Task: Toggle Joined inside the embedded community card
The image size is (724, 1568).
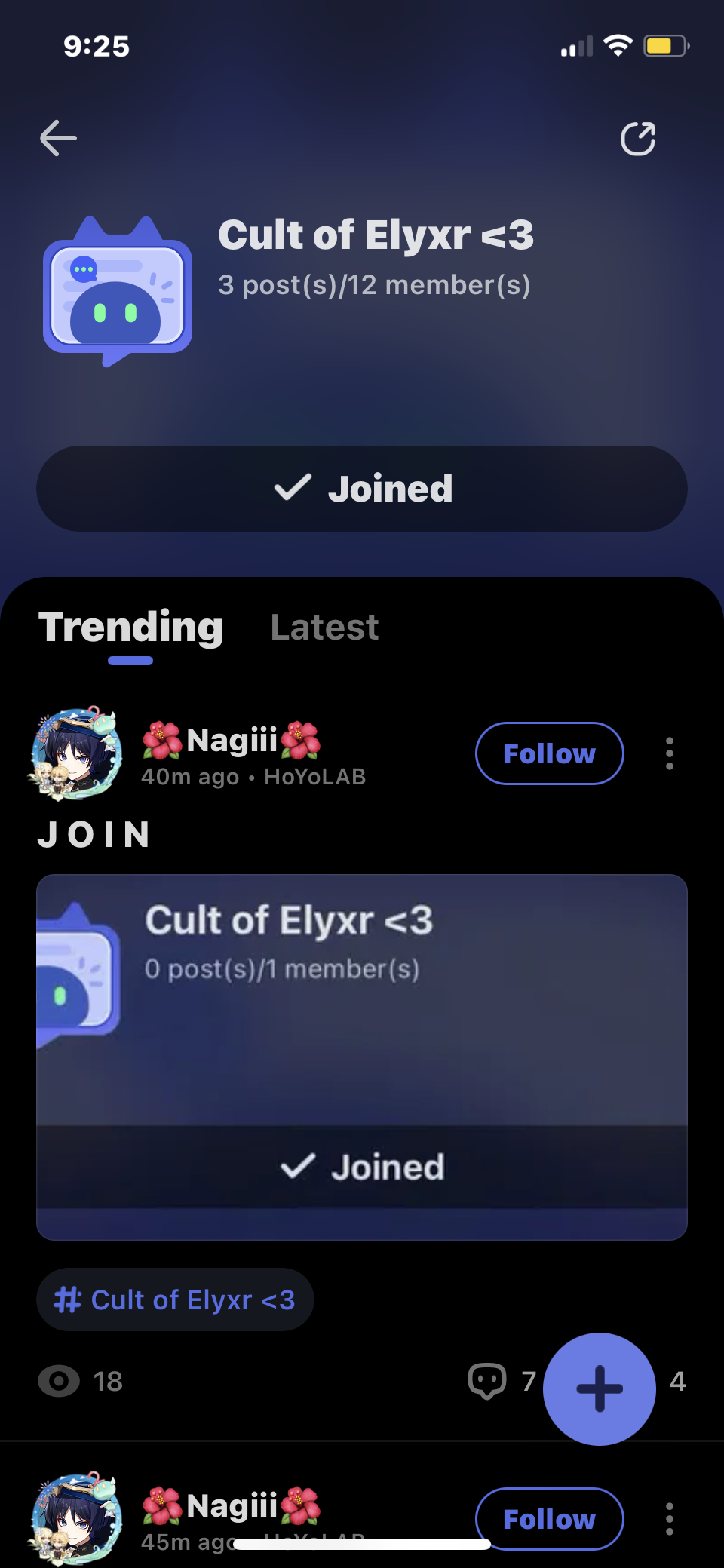Action: pos(362,1166)
